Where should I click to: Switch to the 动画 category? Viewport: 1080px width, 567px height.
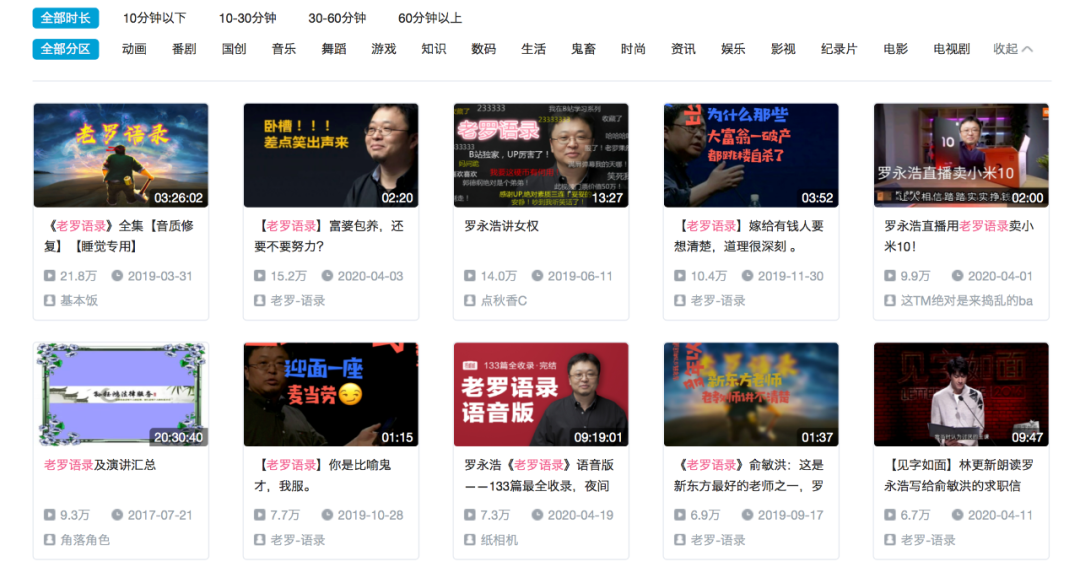(134, 49)
